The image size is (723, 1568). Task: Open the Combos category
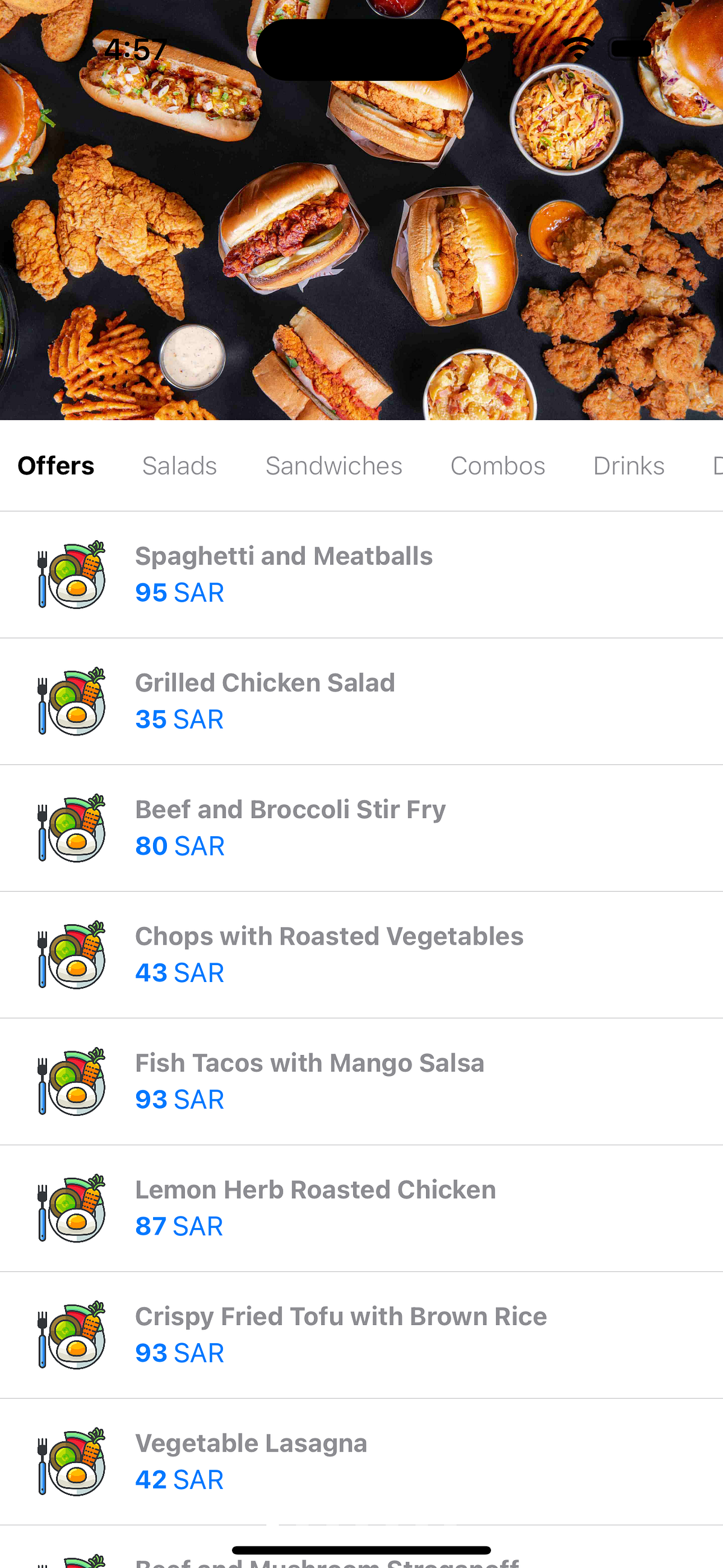pyautogui.click(x=497, y=466)
